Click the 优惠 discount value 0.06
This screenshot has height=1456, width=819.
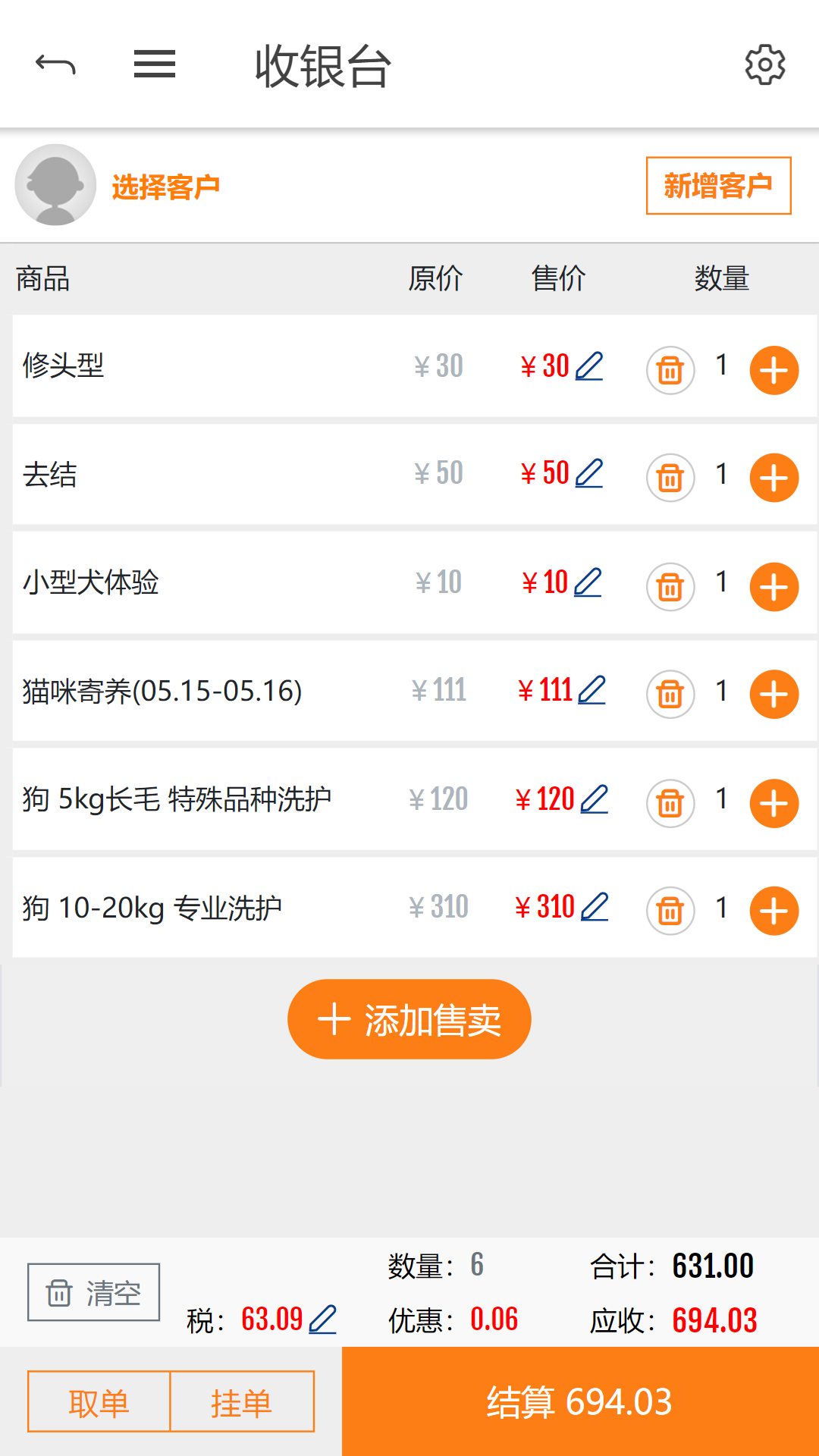coord(494,1319)
